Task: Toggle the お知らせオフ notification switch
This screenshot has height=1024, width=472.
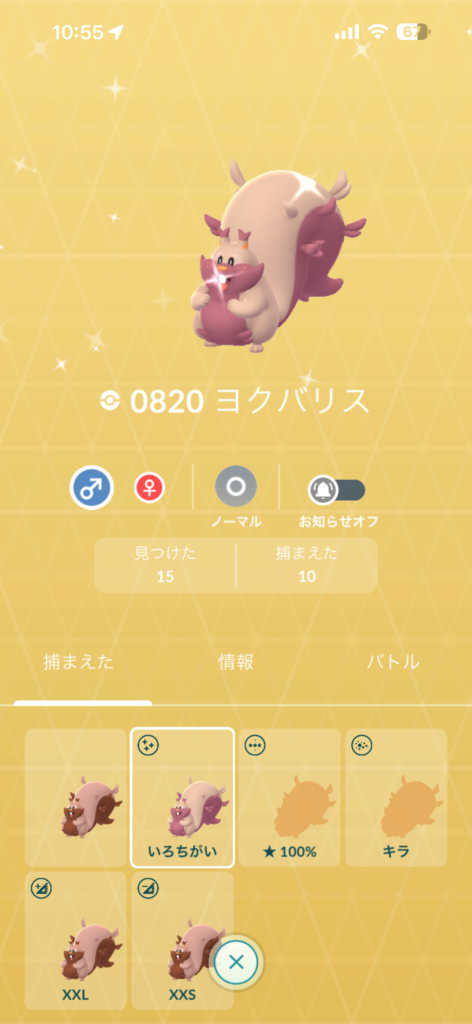Action: click(336, 489)
